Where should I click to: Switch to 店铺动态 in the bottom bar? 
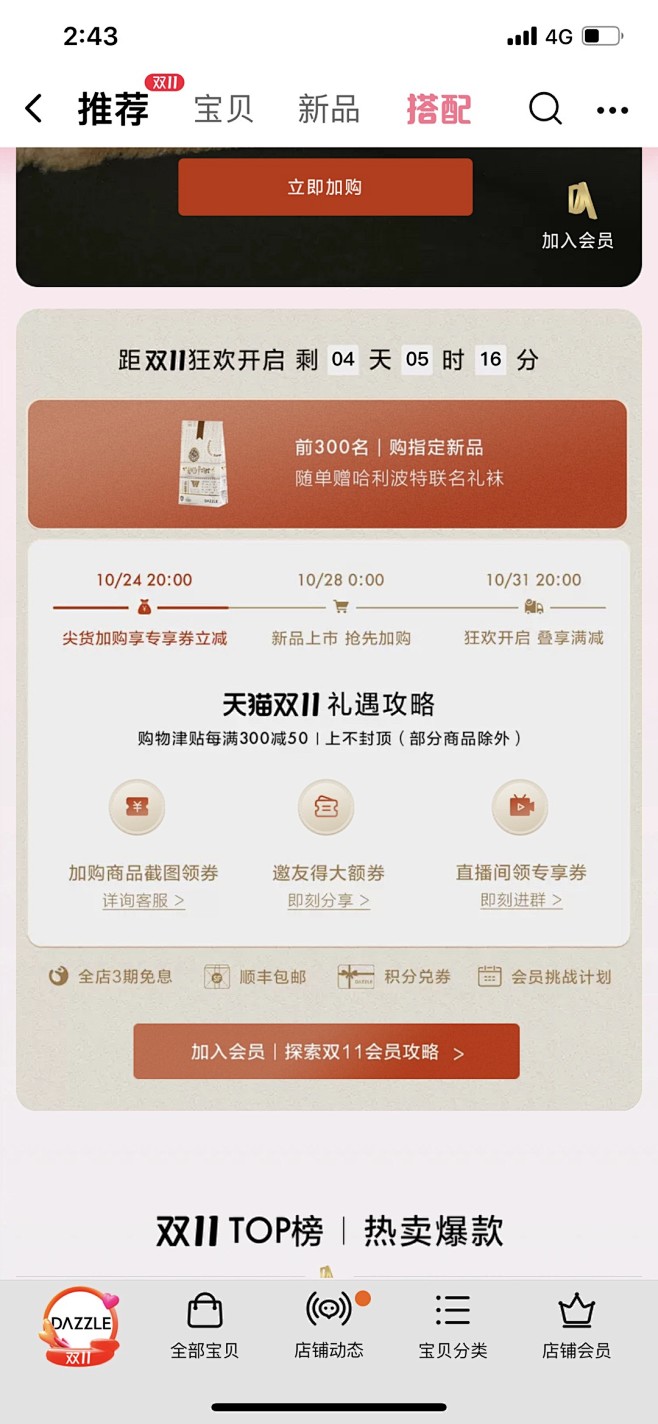pos(329,1325)
